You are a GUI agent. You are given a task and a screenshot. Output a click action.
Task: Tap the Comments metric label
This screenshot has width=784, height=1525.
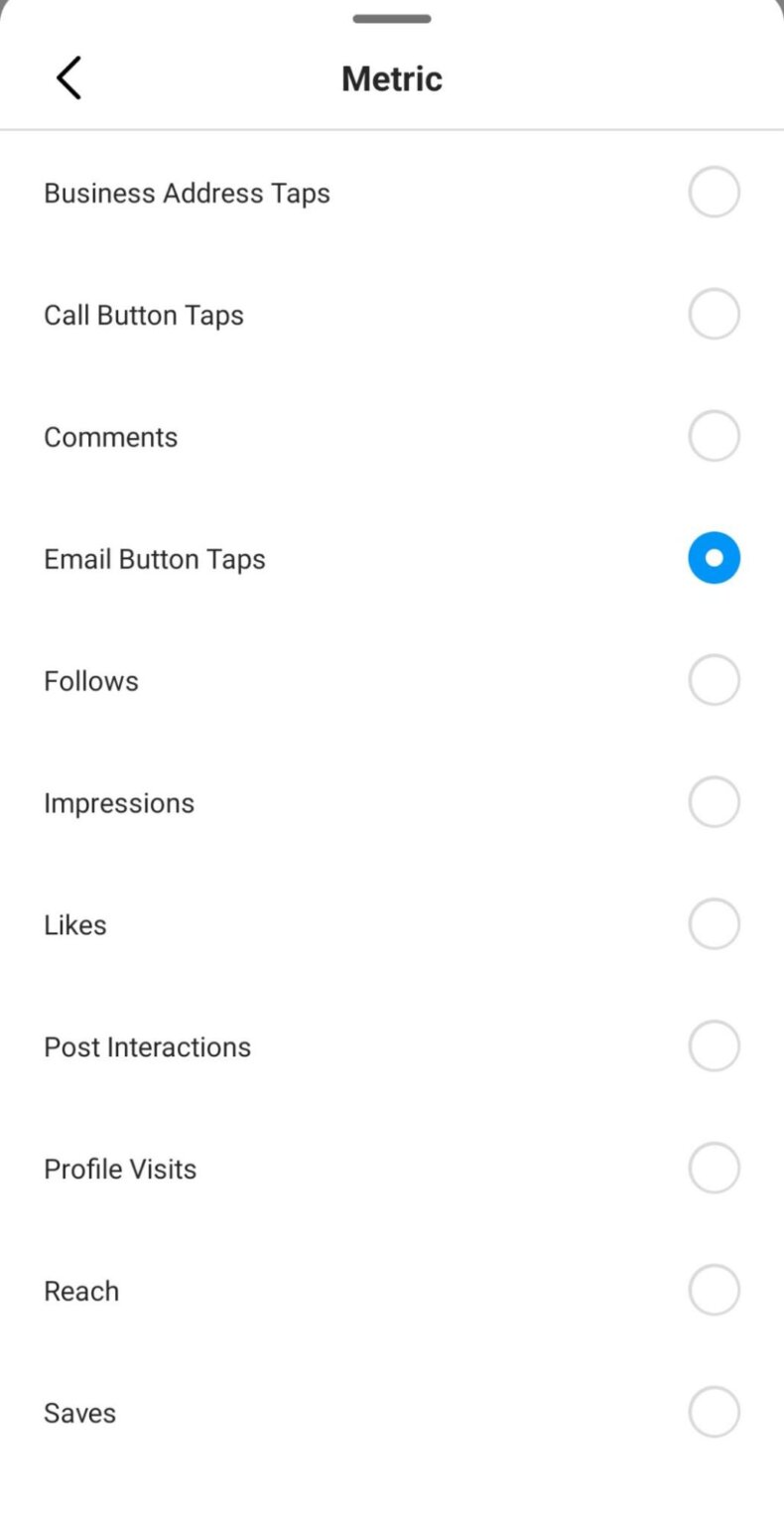[x=110, y=437]
